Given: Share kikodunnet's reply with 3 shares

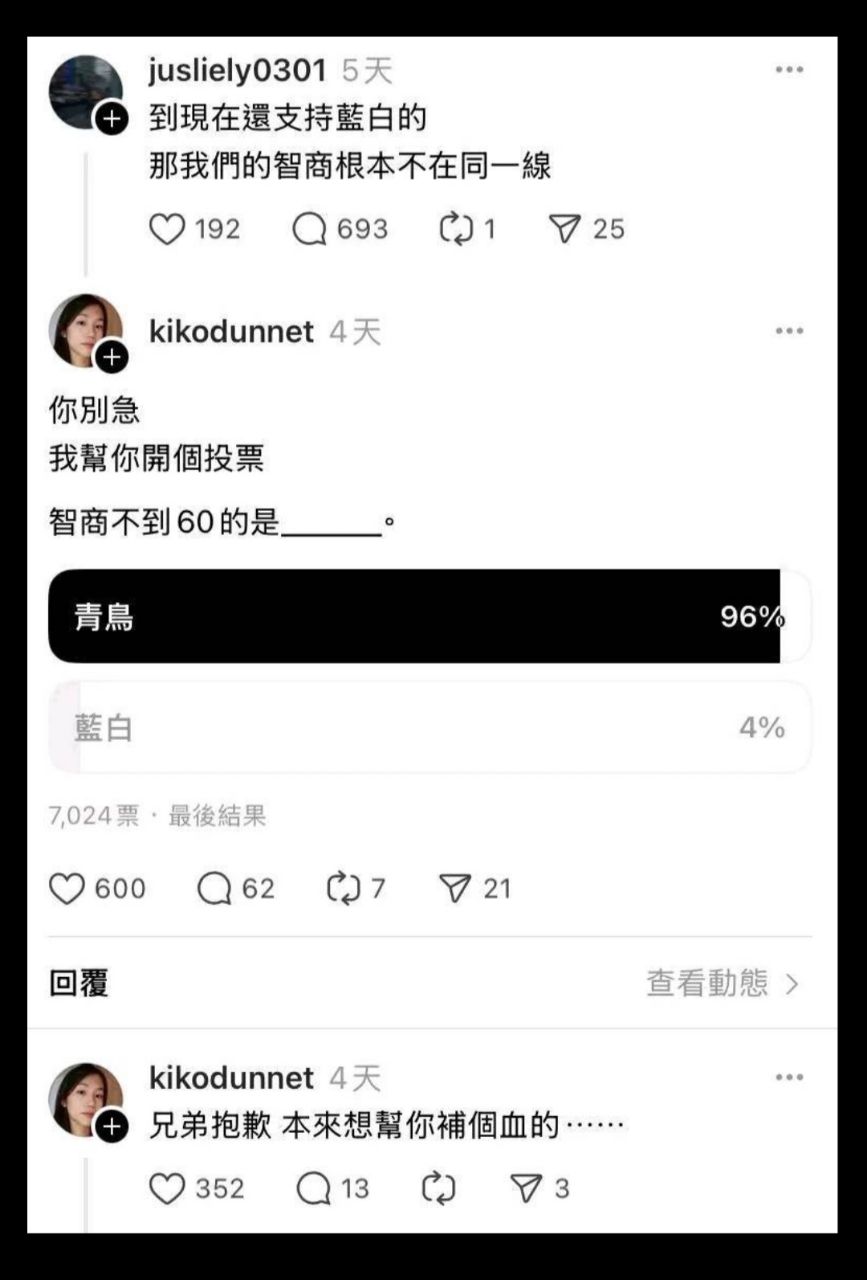Looking at the screenshot, I should [x=525, y=1188].
